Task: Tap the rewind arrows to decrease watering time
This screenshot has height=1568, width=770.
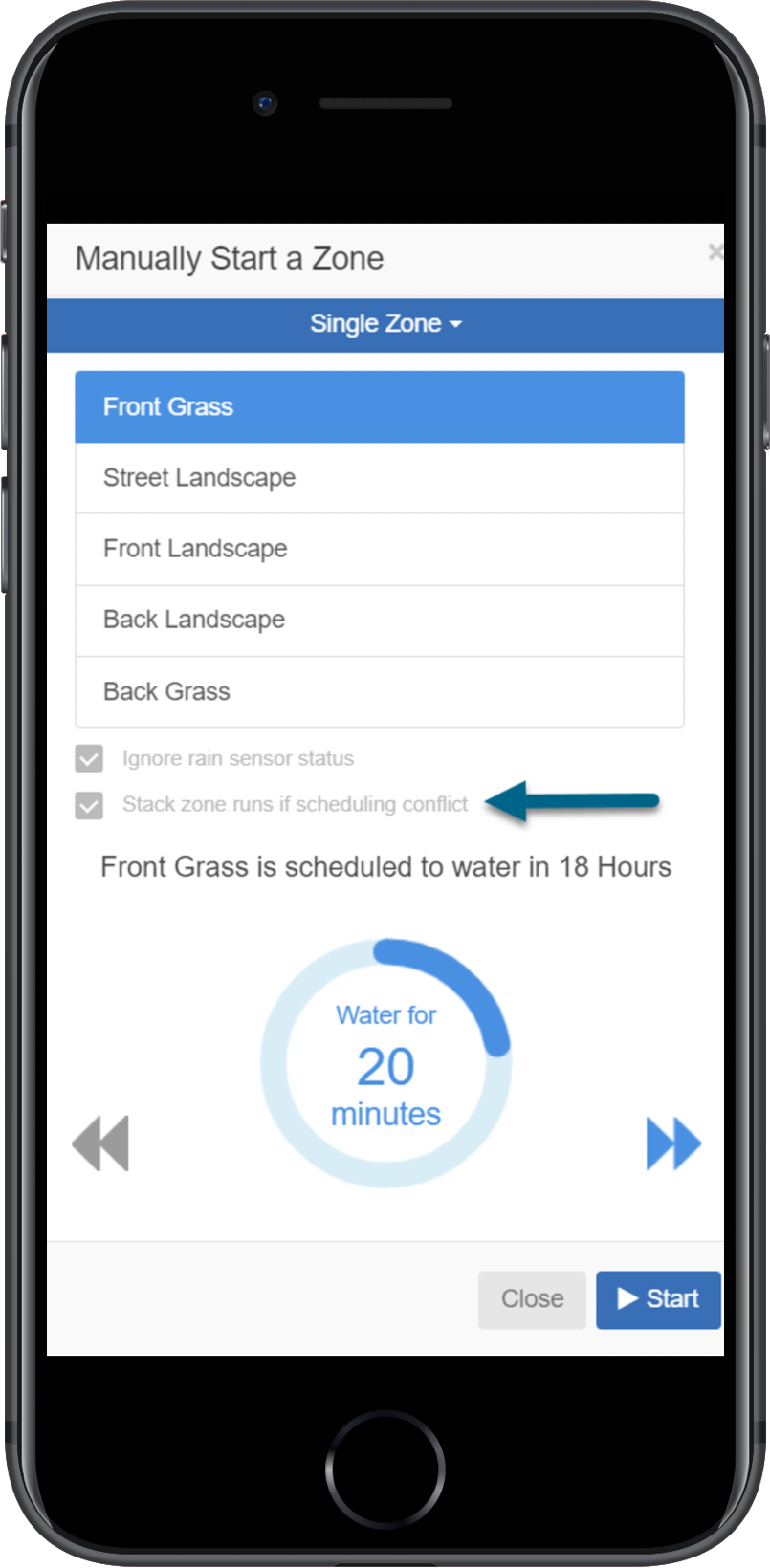Action: 100,1143
